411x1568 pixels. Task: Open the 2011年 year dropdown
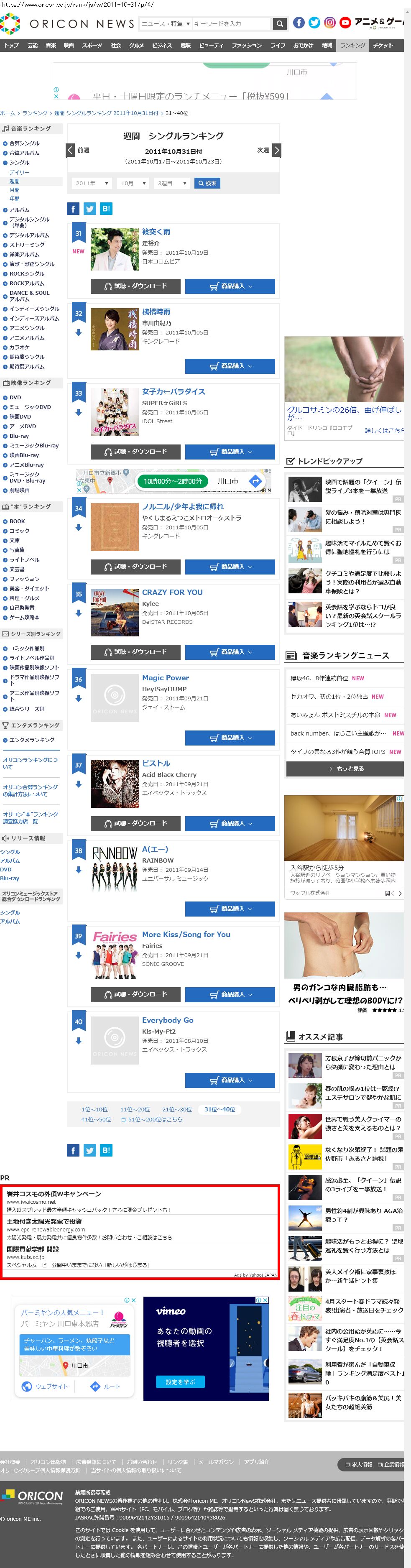91,183
